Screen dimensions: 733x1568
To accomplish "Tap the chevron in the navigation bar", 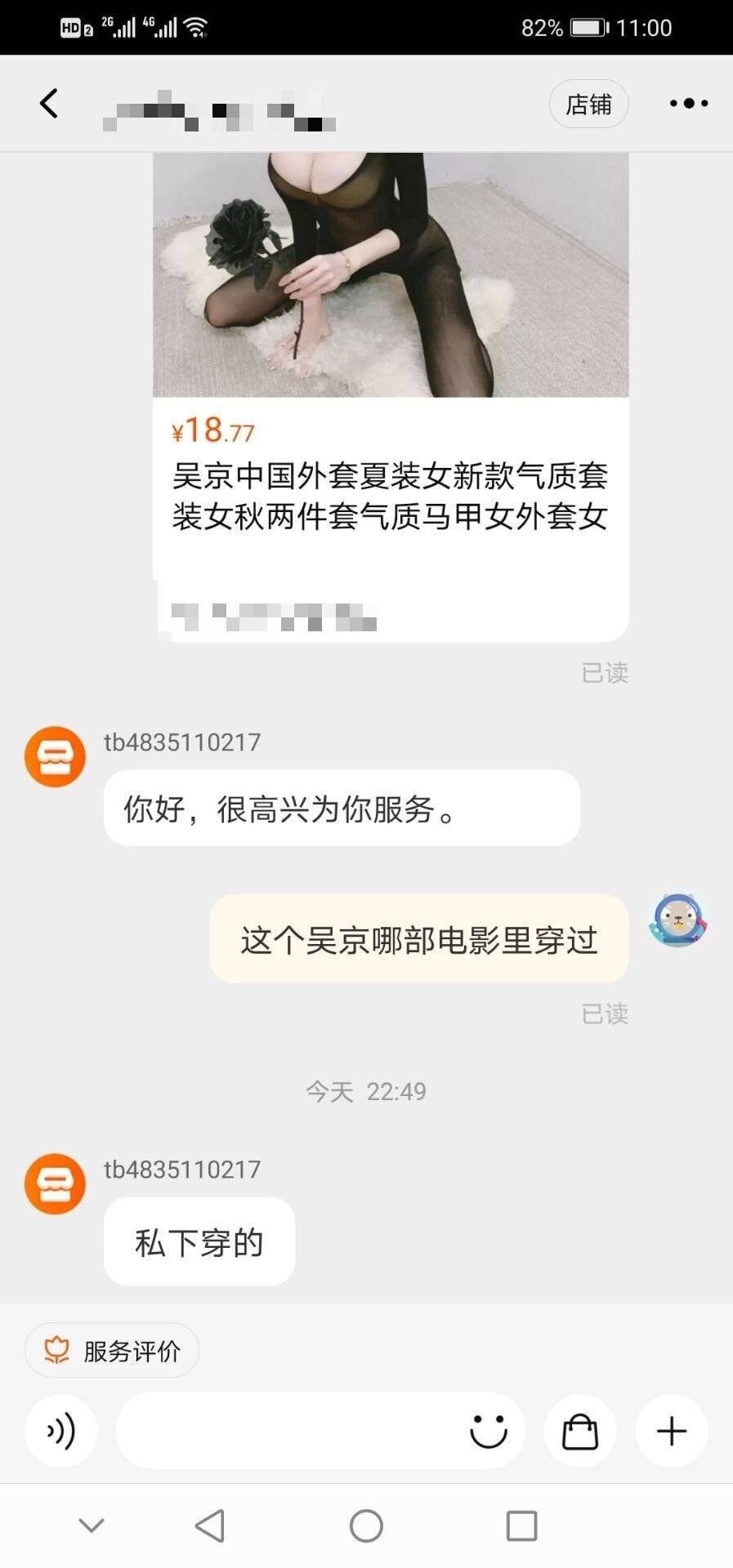I will click(x=92, y=1524).
